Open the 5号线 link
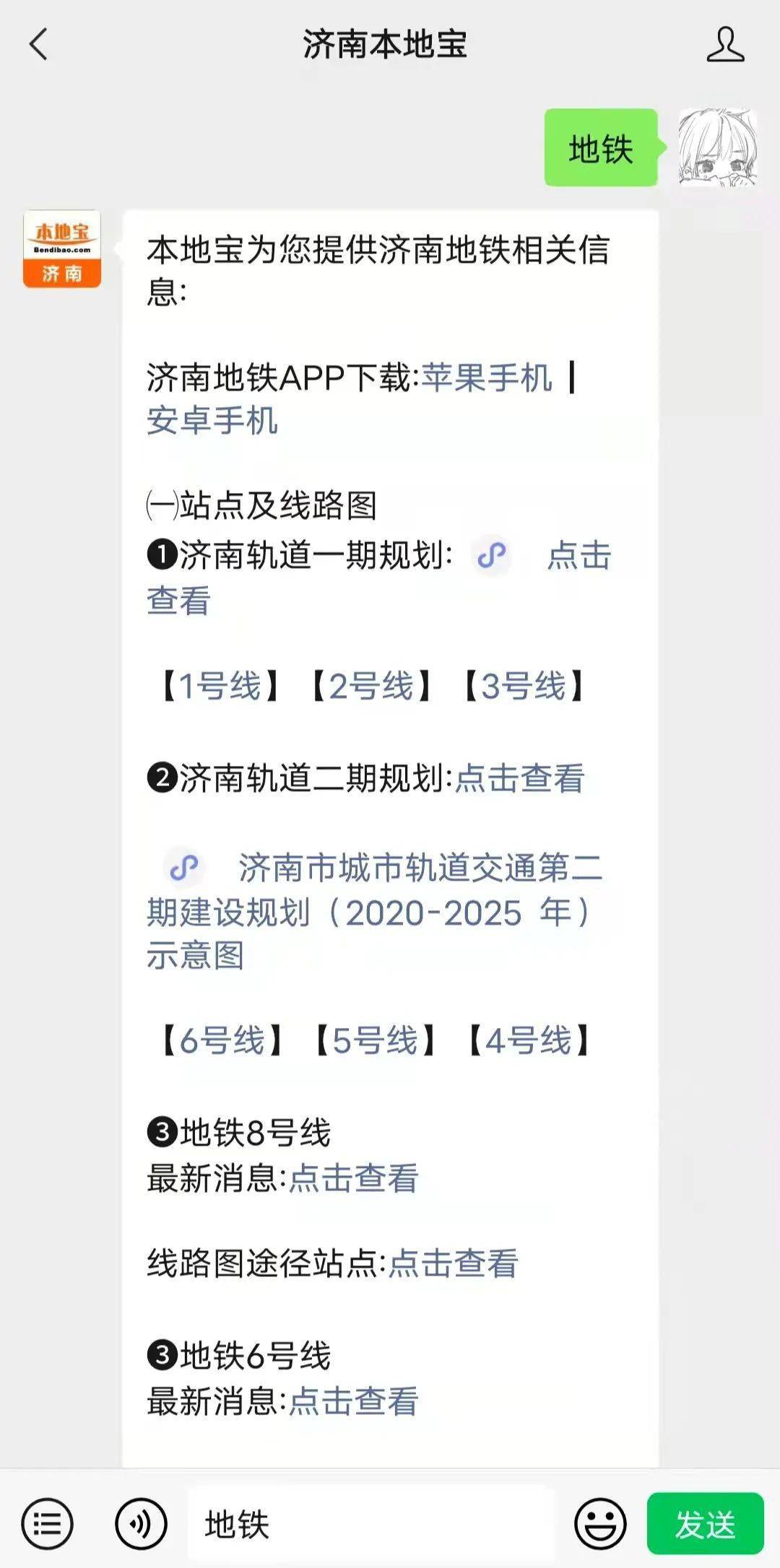The height and width of the screenshot is (1568, 780). coord(376,1040)
